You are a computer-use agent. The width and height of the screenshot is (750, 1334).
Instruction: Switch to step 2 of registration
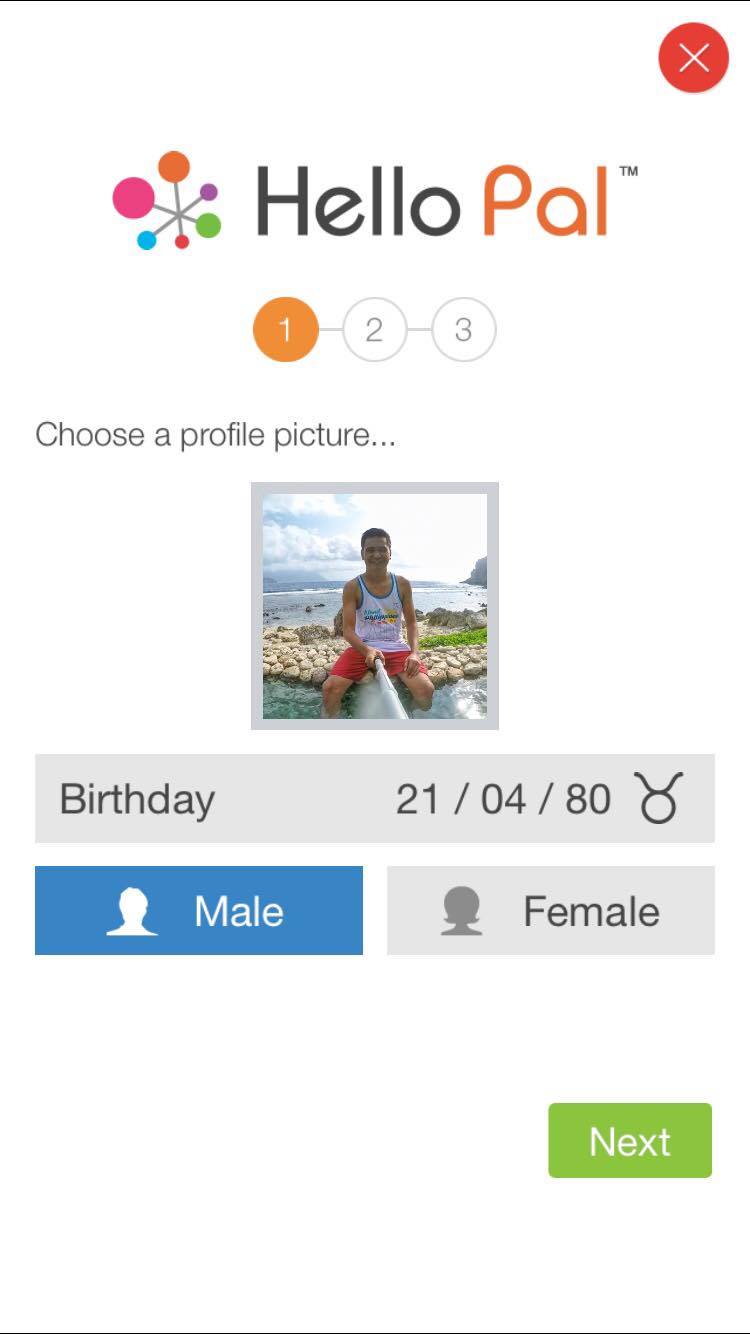374,330
